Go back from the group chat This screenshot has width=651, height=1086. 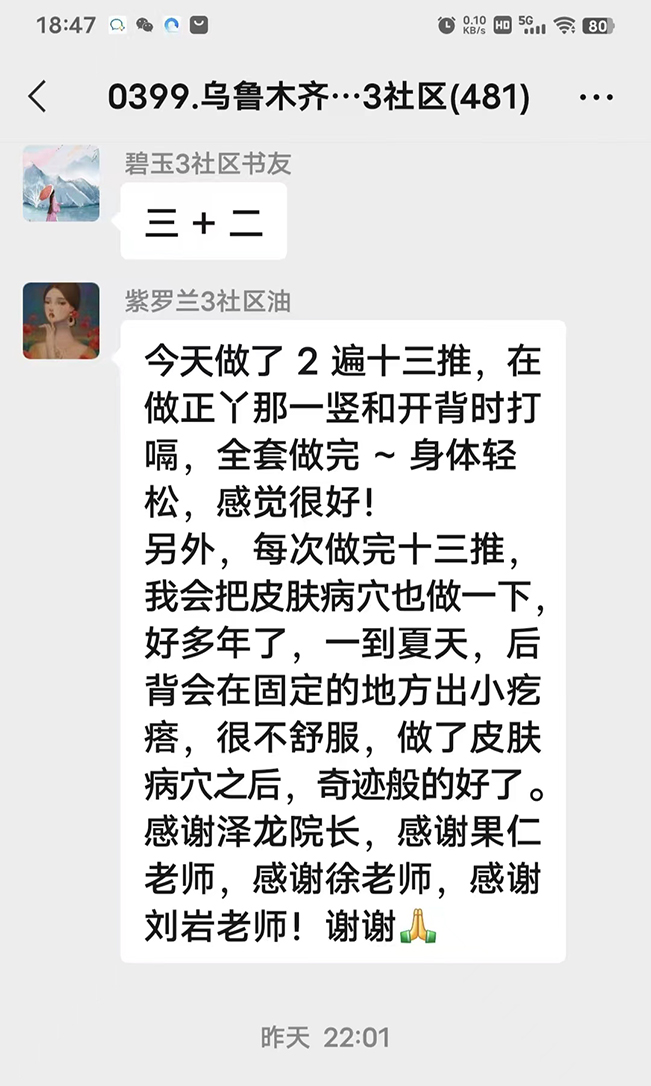pos(37,98)
